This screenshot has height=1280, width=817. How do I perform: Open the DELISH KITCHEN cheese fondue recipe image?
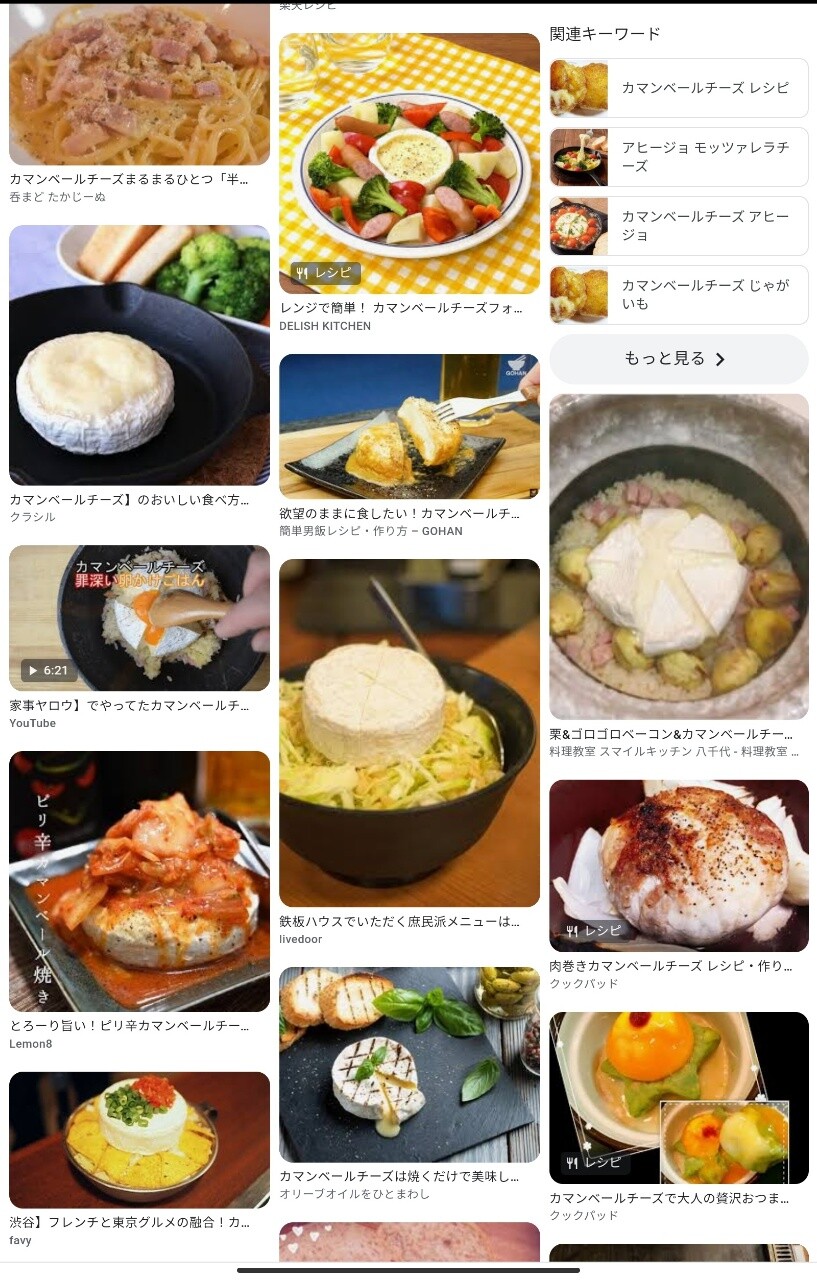[409, 165]
